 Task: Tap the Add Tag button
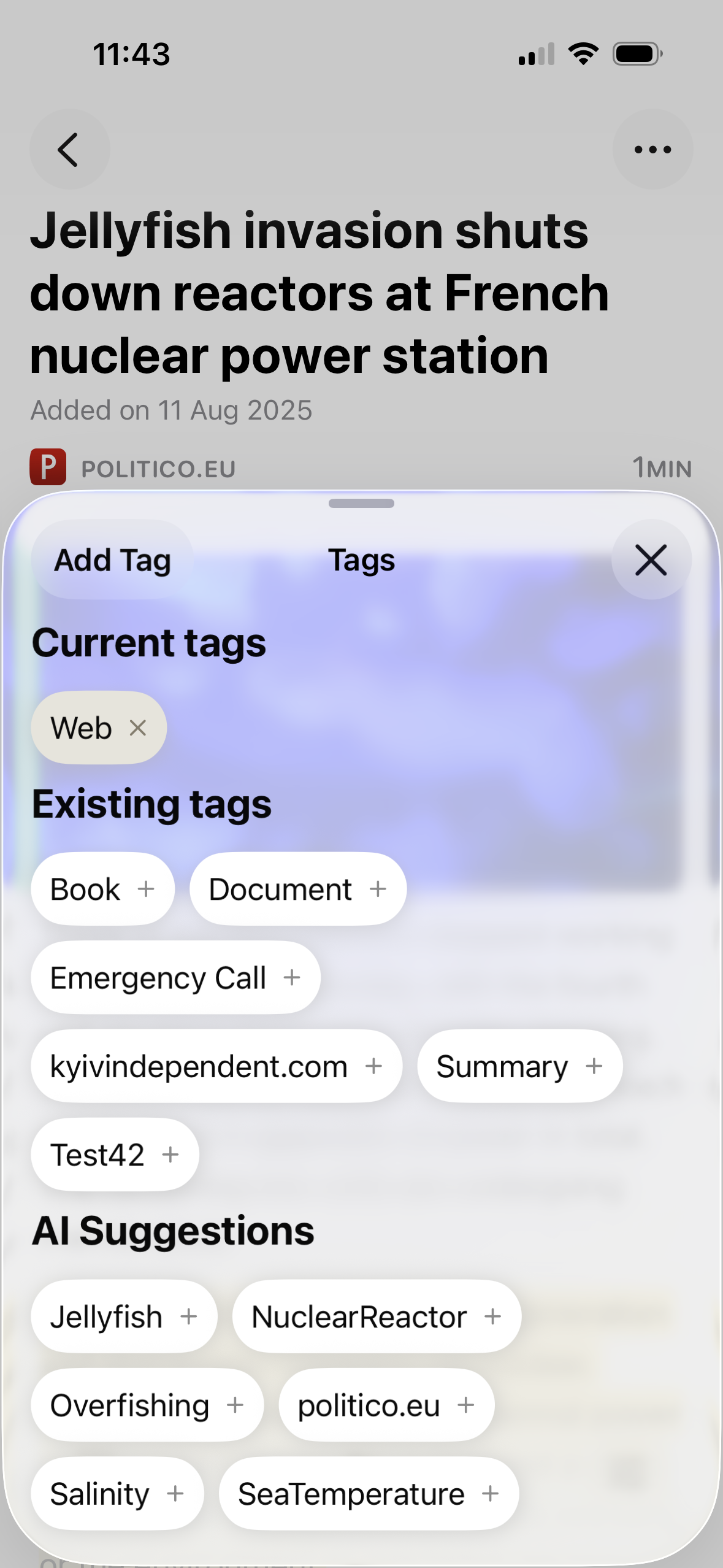pos(112,559)
